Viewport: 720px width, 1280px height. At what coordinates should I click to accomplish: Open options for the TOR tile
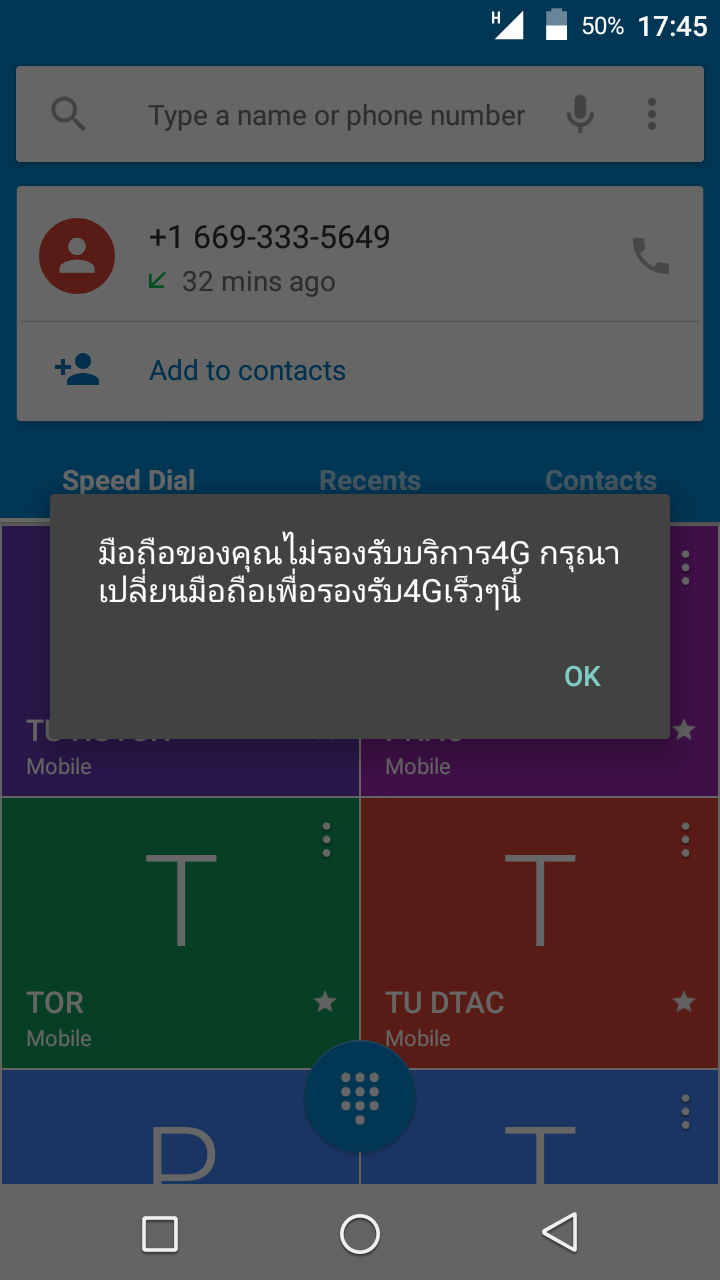(x=326, y=840)
